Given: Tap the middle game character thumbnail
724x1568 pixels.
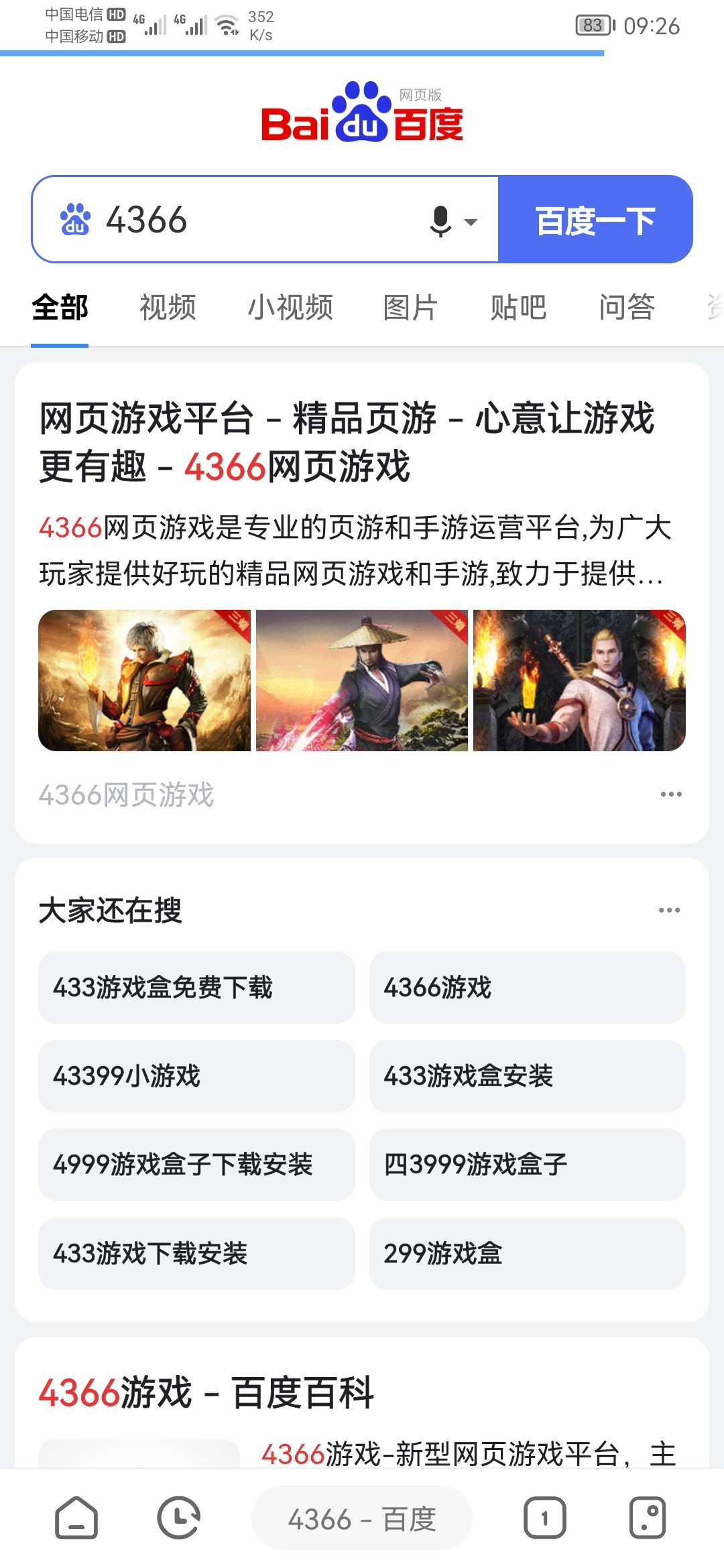Looking at the screenshot, I should [x=363, y=680].
